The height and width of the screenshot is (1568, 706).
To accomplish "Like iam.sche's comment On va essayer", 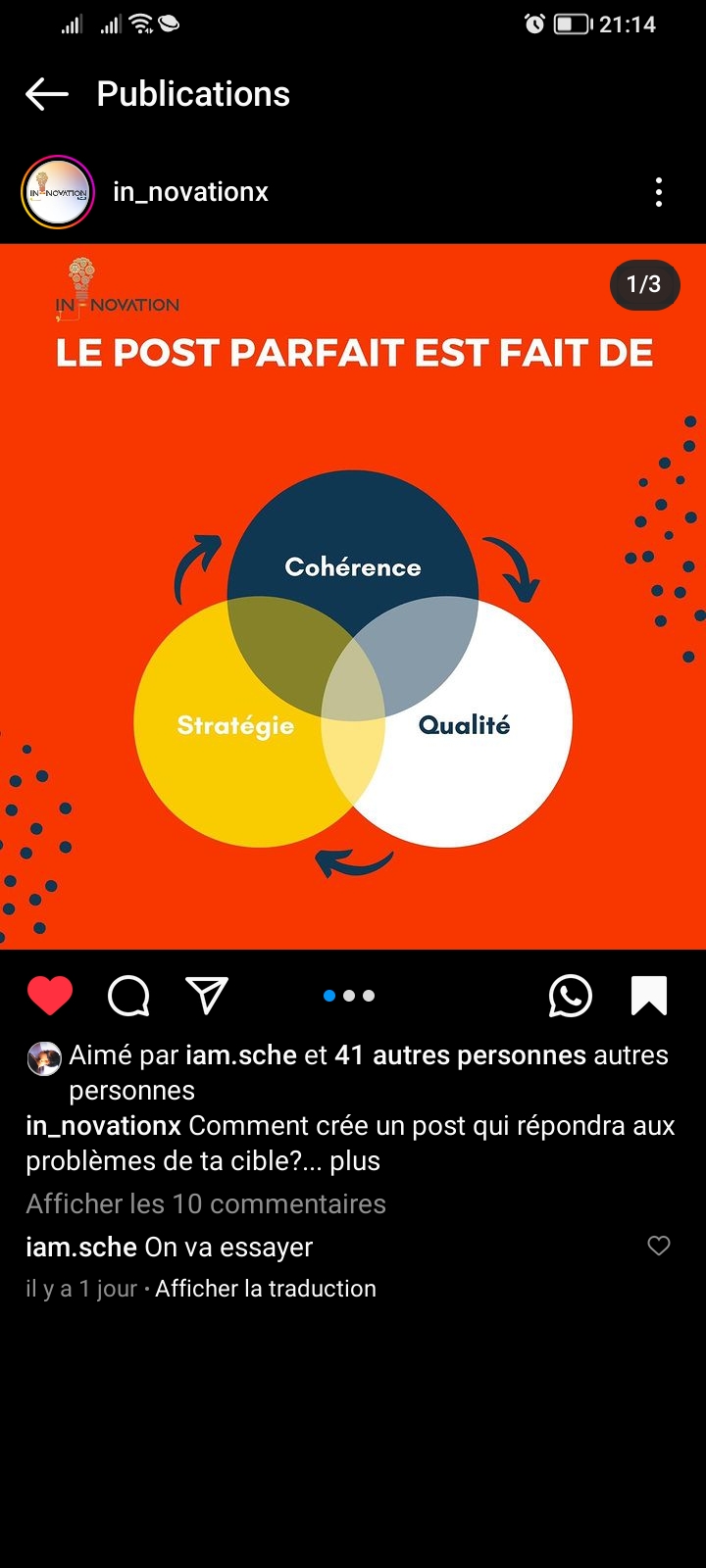I will pyautogui.click(x=659, y=1246).
